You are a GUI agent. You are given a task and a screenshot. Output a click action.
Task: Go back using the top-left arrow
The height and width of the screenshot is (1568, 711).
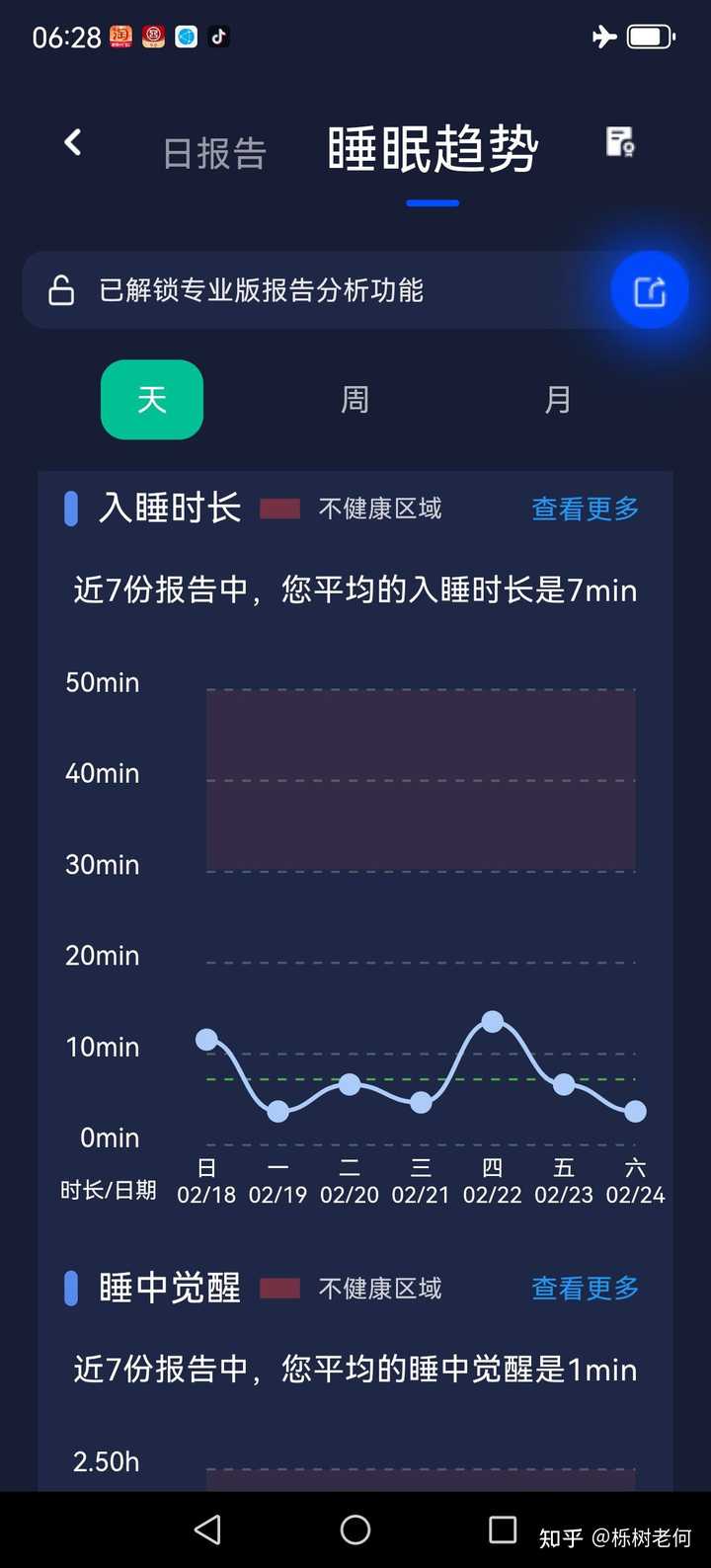tap(73, 142)
